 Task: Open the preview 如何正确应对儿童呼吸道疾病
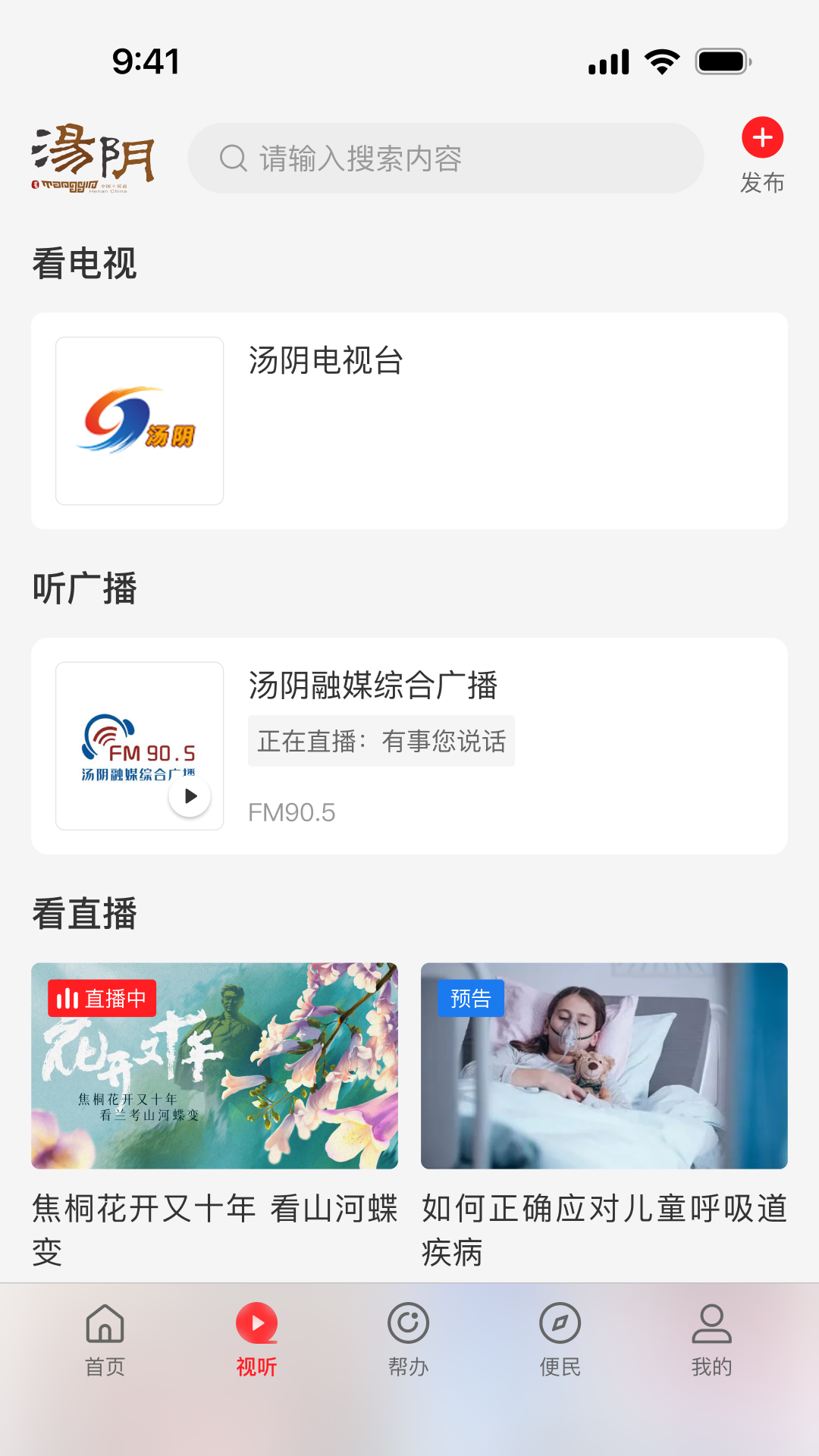604,1065
